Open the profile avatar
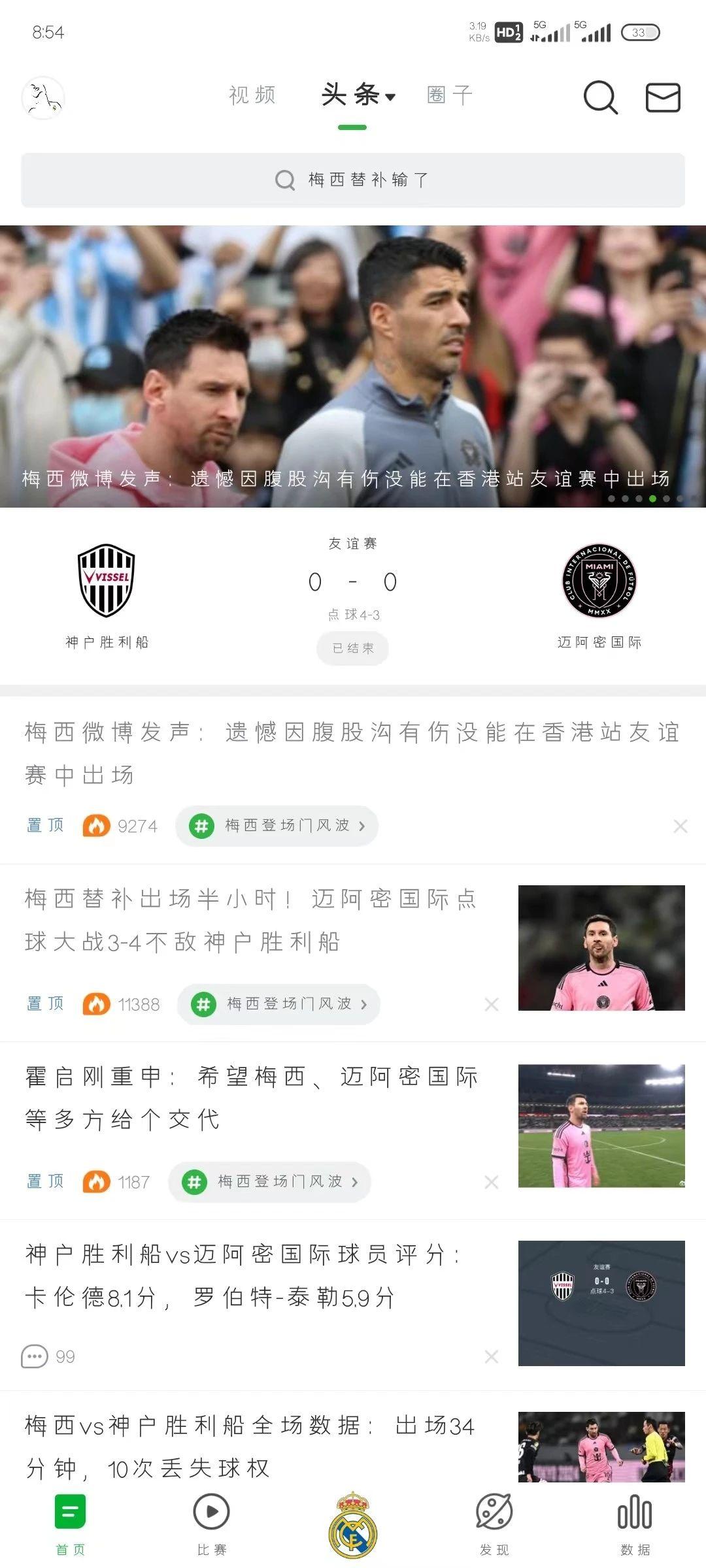This screenshot has height=1568, width=706. (x=43, y=98)
